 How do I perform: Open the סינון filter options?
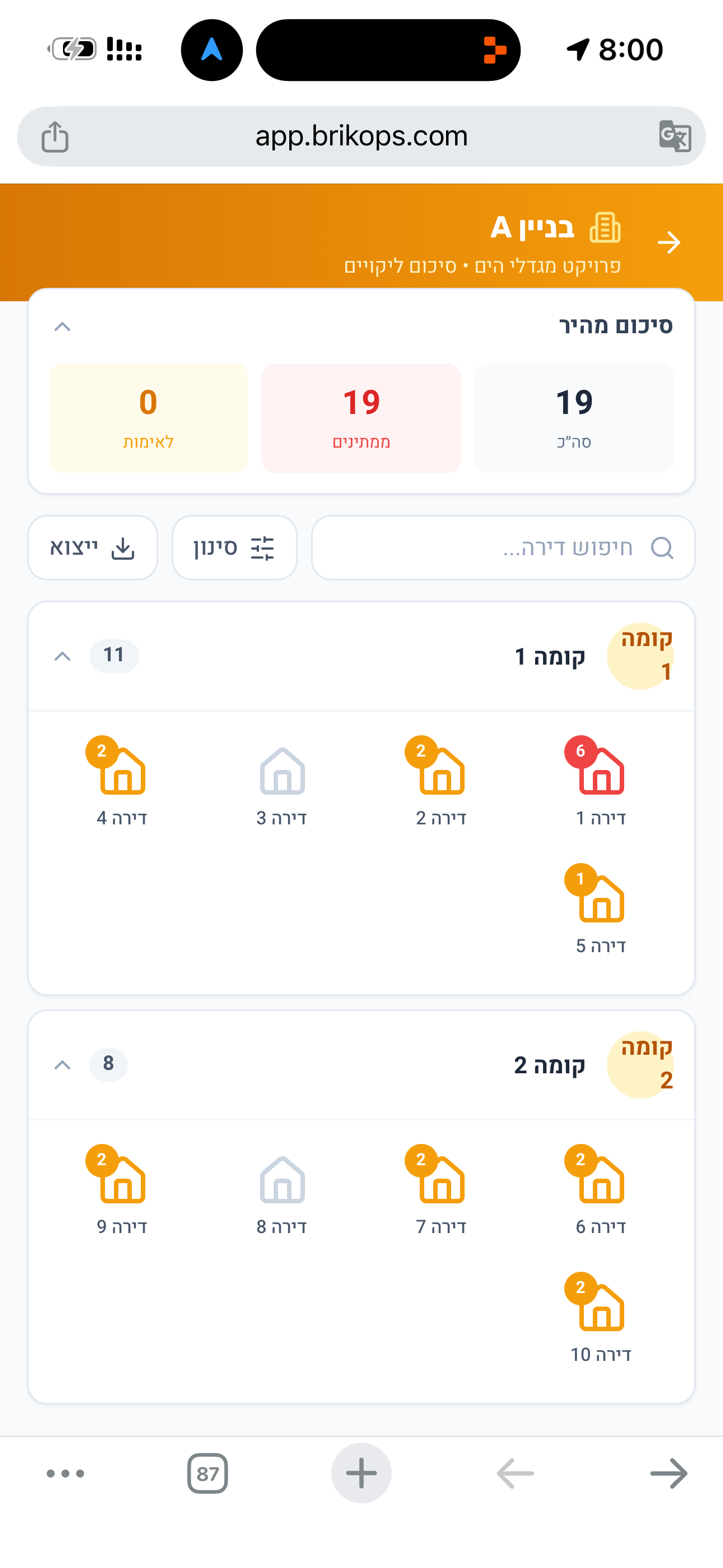coord(234,548)
